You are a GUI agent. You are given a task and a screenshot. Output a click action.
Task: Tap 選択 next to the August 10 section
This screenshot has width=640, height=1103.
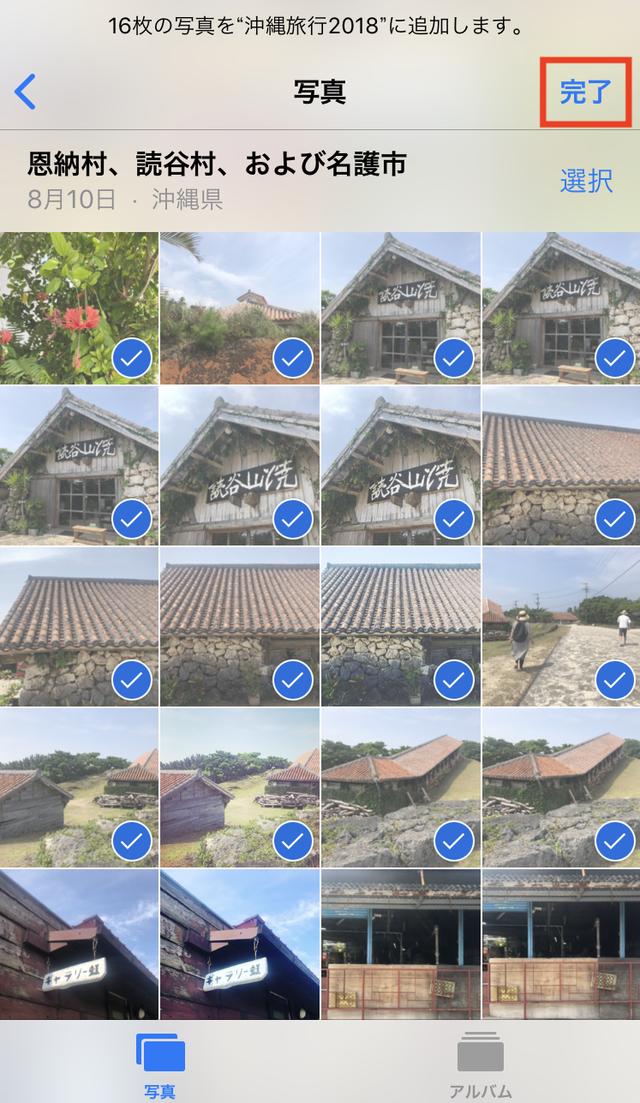click(x=587, y=181)
